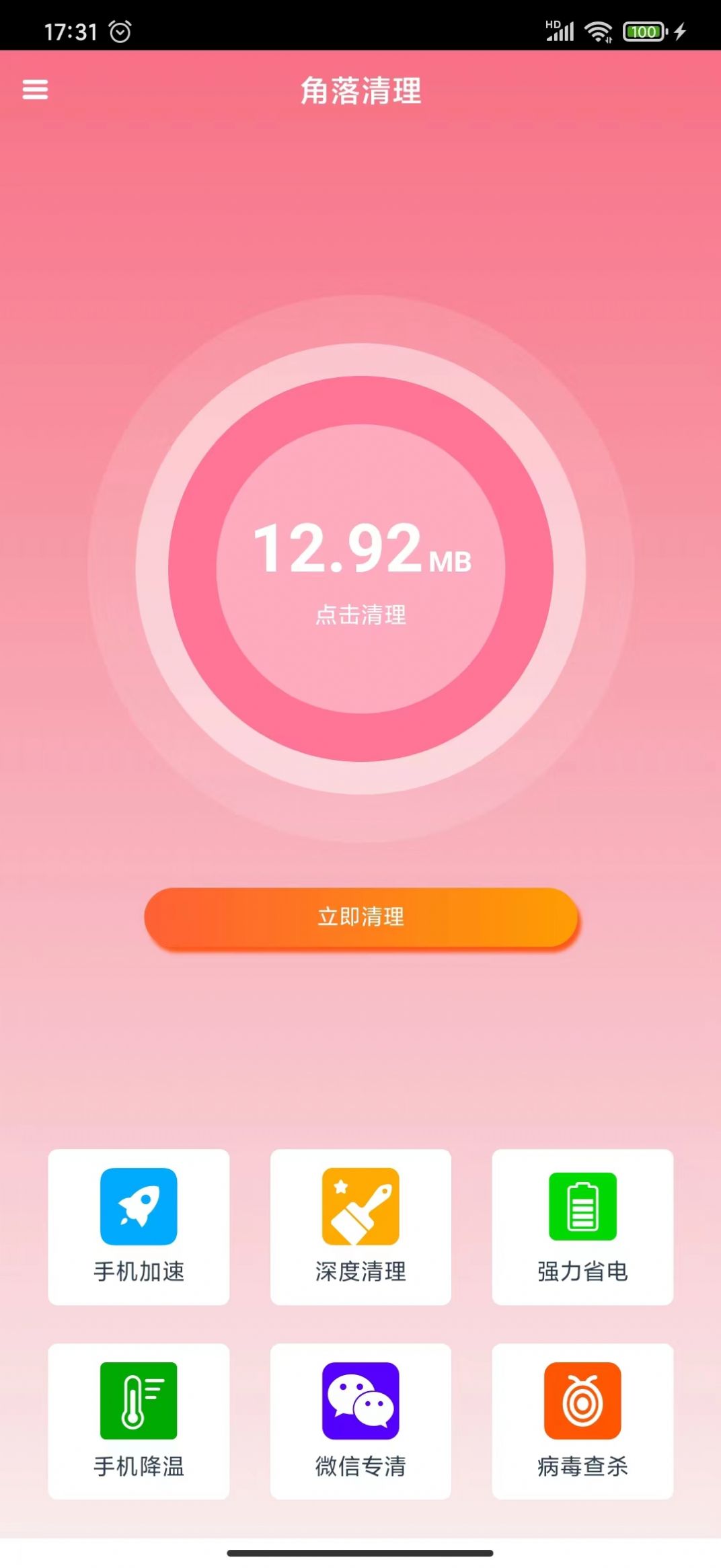Select the alarm clock status icon
Screen dimensions: 721x1568
tap(121, 30)
